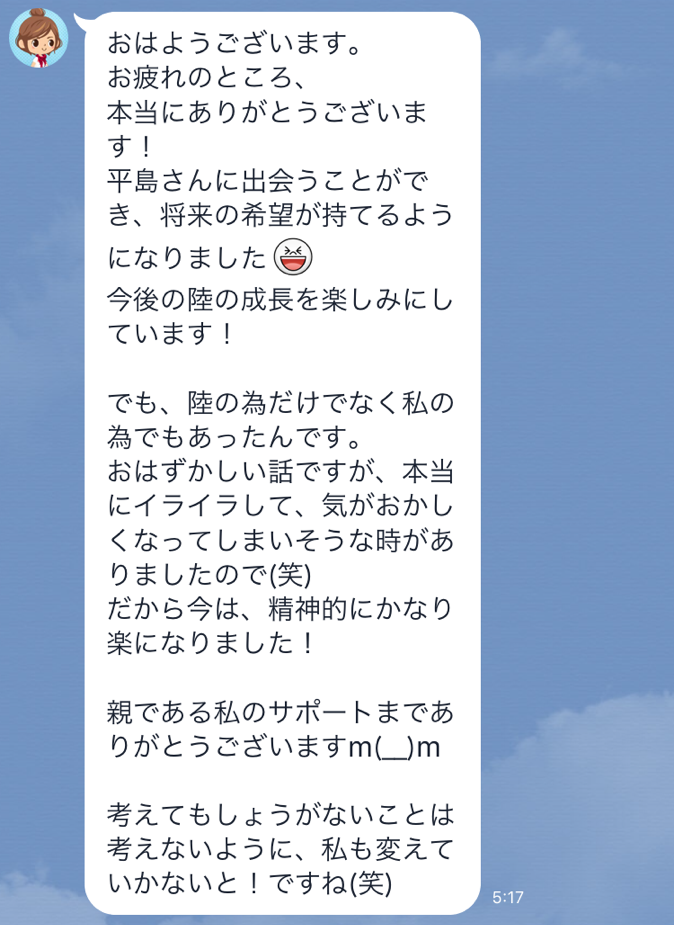Image resolution: width=674 pixels, height=925 pixels.
Task: Open the sender's profile avatar
Action: click(x=38, y=37)
